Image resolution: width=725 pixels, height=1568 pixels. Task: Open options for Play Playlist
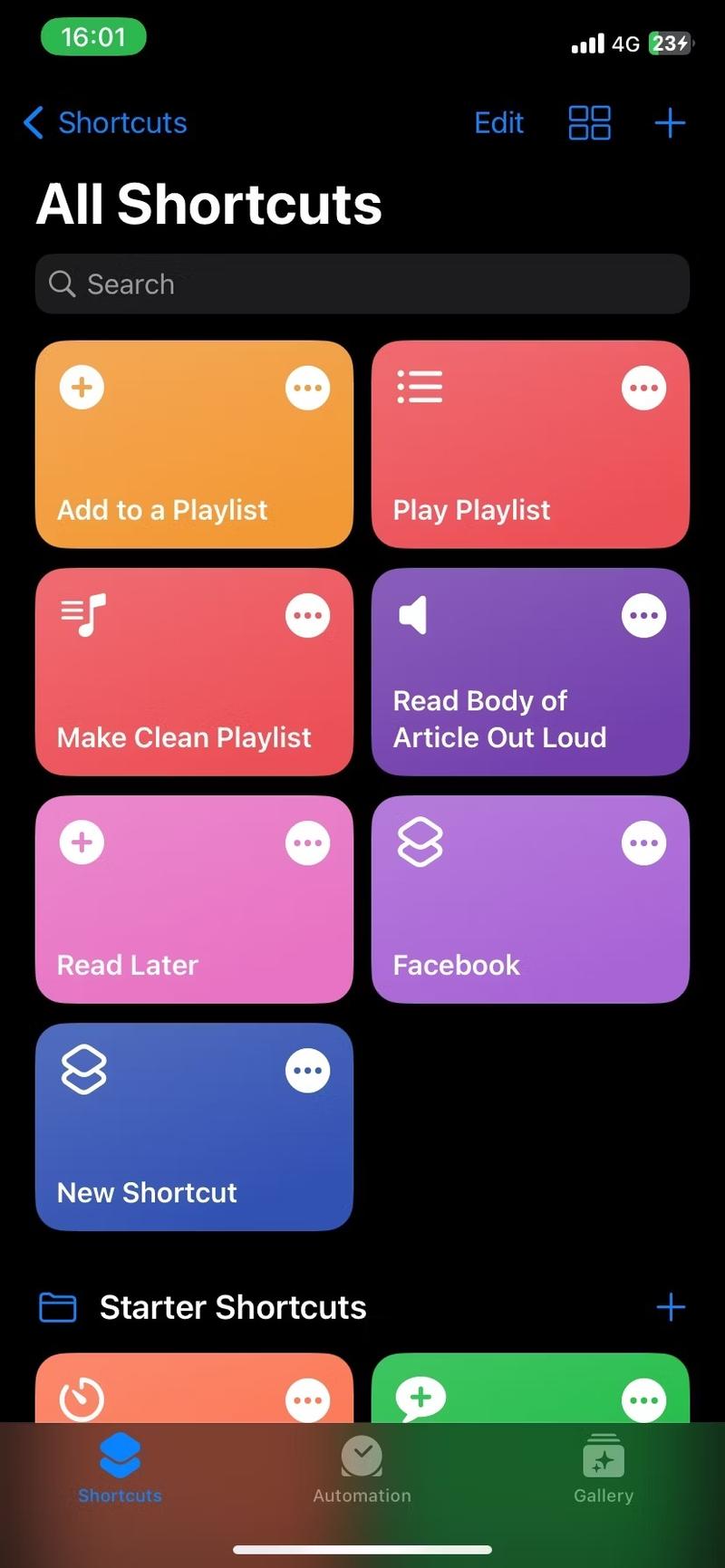tap(643, 389)
